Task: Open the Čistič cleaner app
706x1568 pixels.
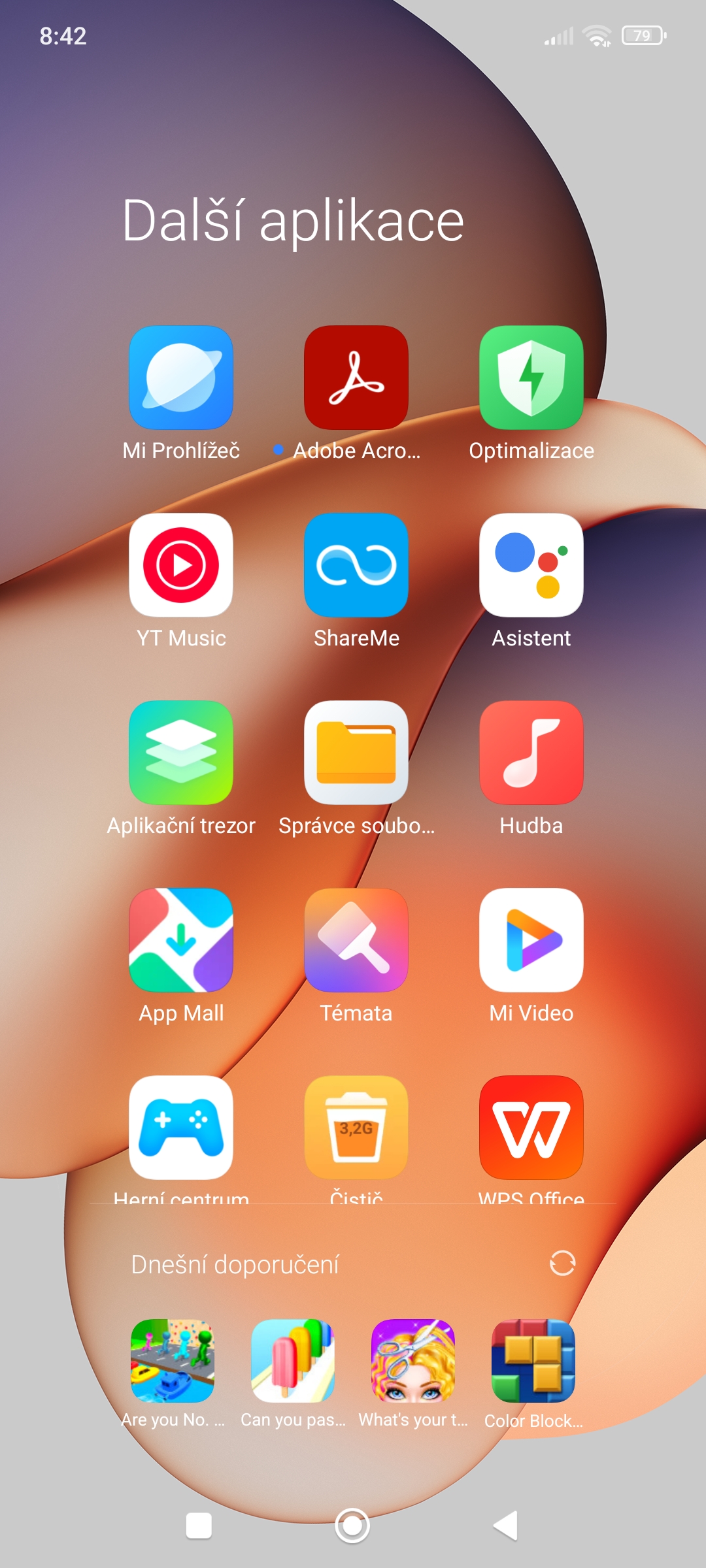Action: click(356, 1128)
